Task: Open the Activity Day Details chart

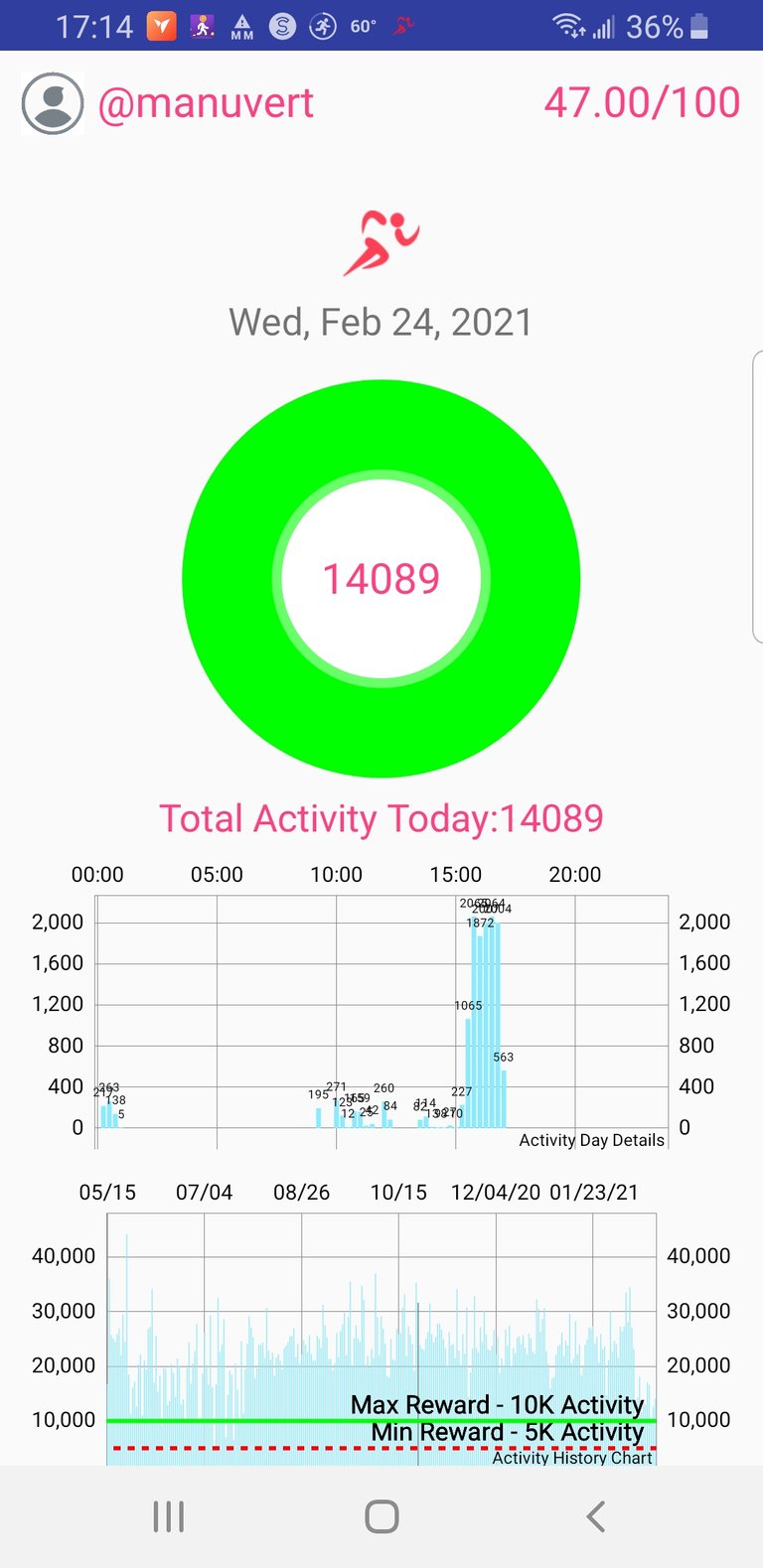Action: click(381, 1009)
